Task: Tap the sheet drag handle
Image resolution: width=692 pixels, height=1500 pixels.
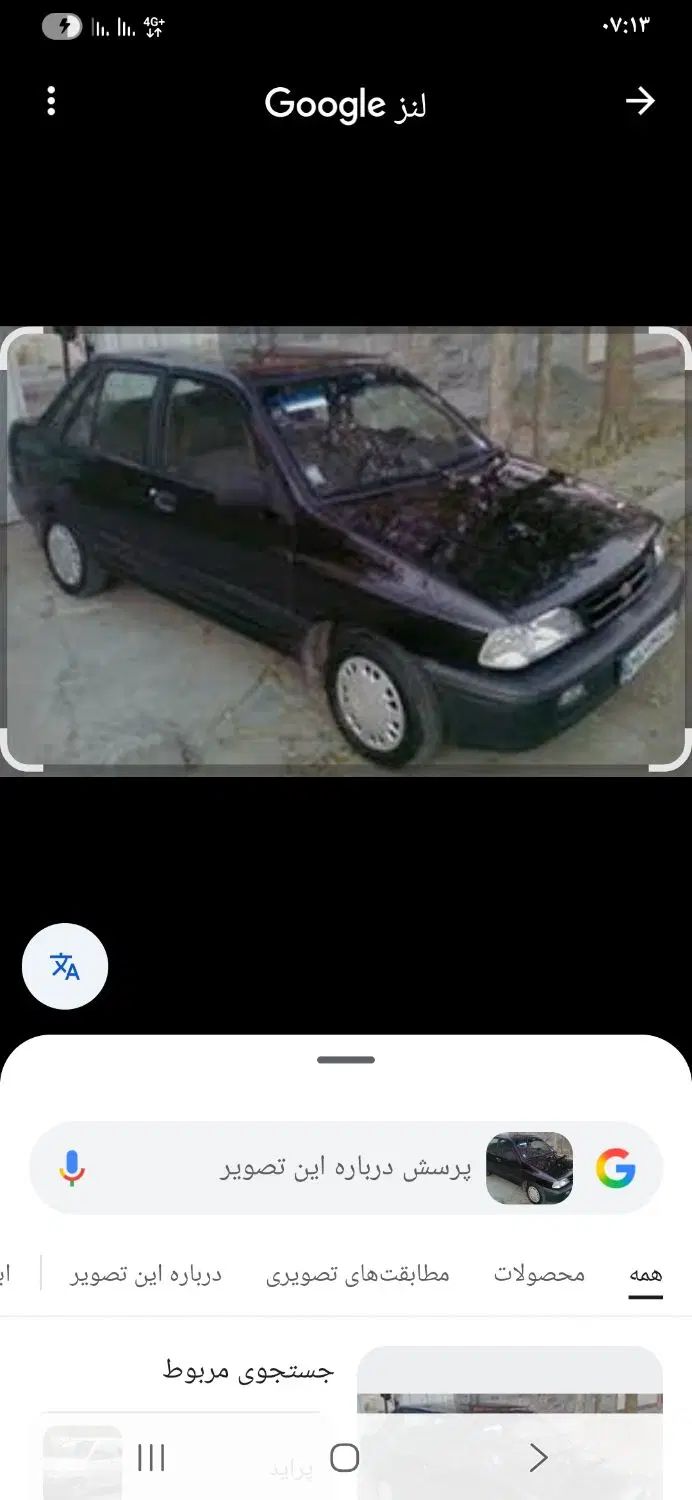Action: pos(346,1060)
